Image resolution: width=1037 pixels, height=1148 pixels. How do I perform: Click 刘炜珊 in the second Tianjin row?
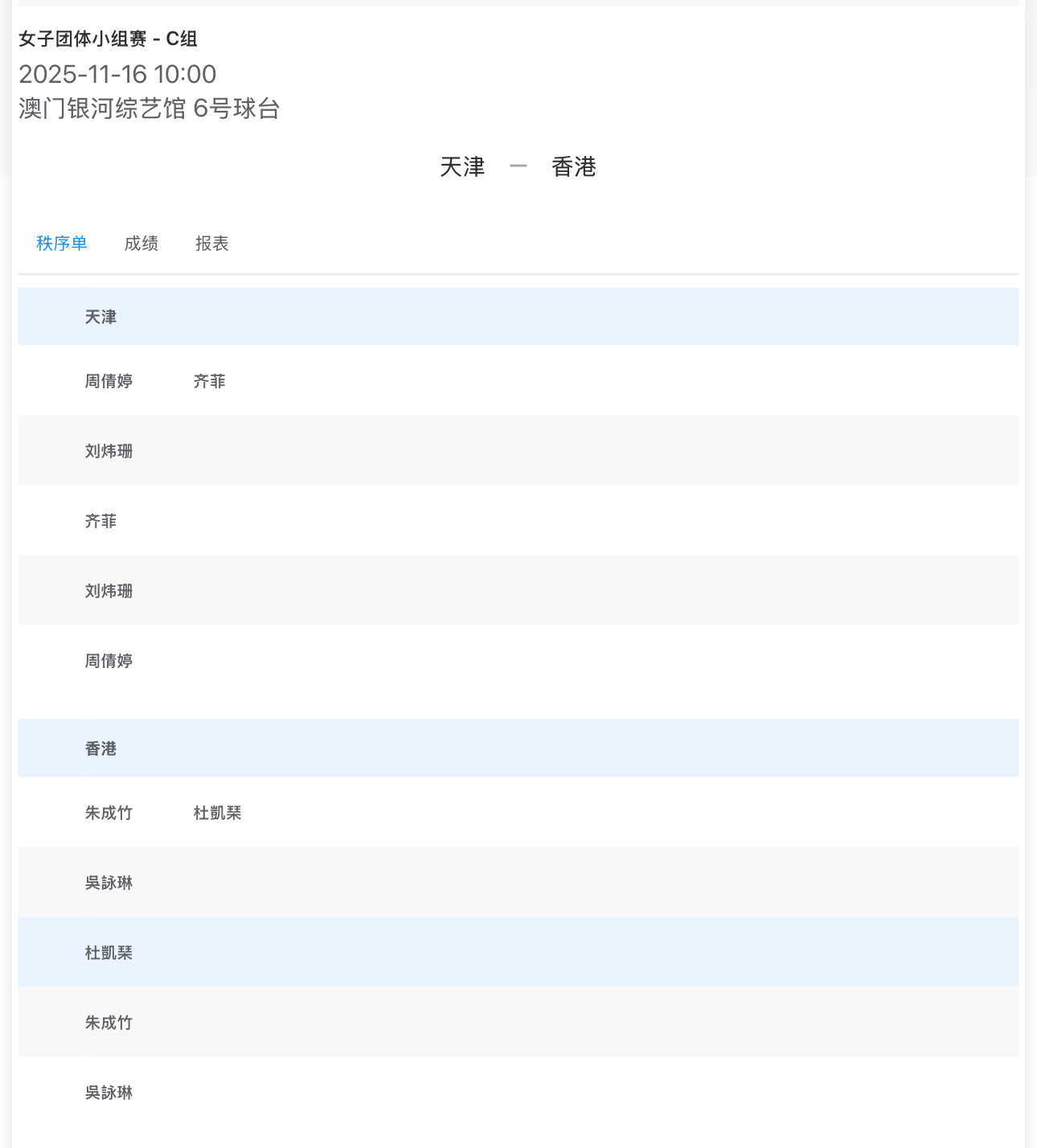[109, 450]
